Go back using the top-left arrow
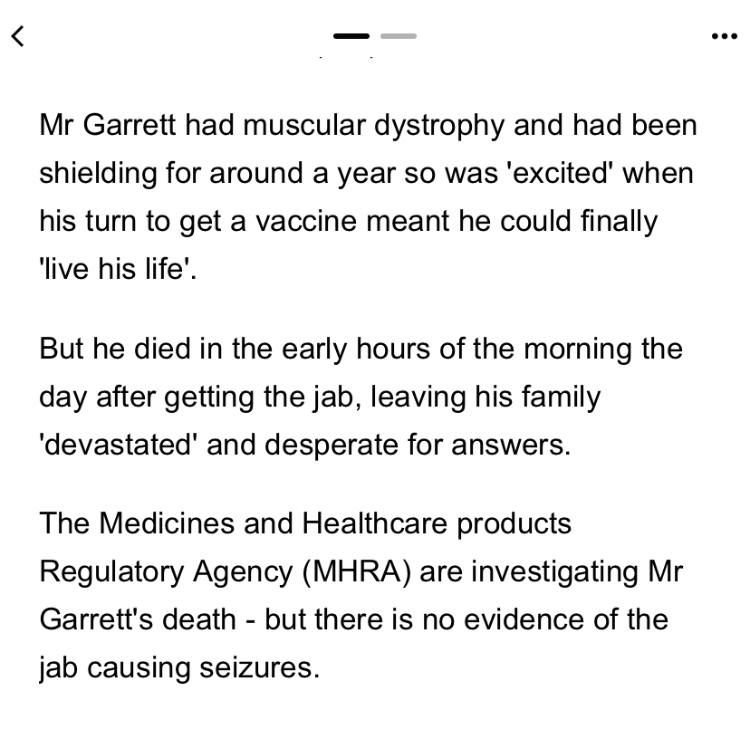 (x=18, y=36)
